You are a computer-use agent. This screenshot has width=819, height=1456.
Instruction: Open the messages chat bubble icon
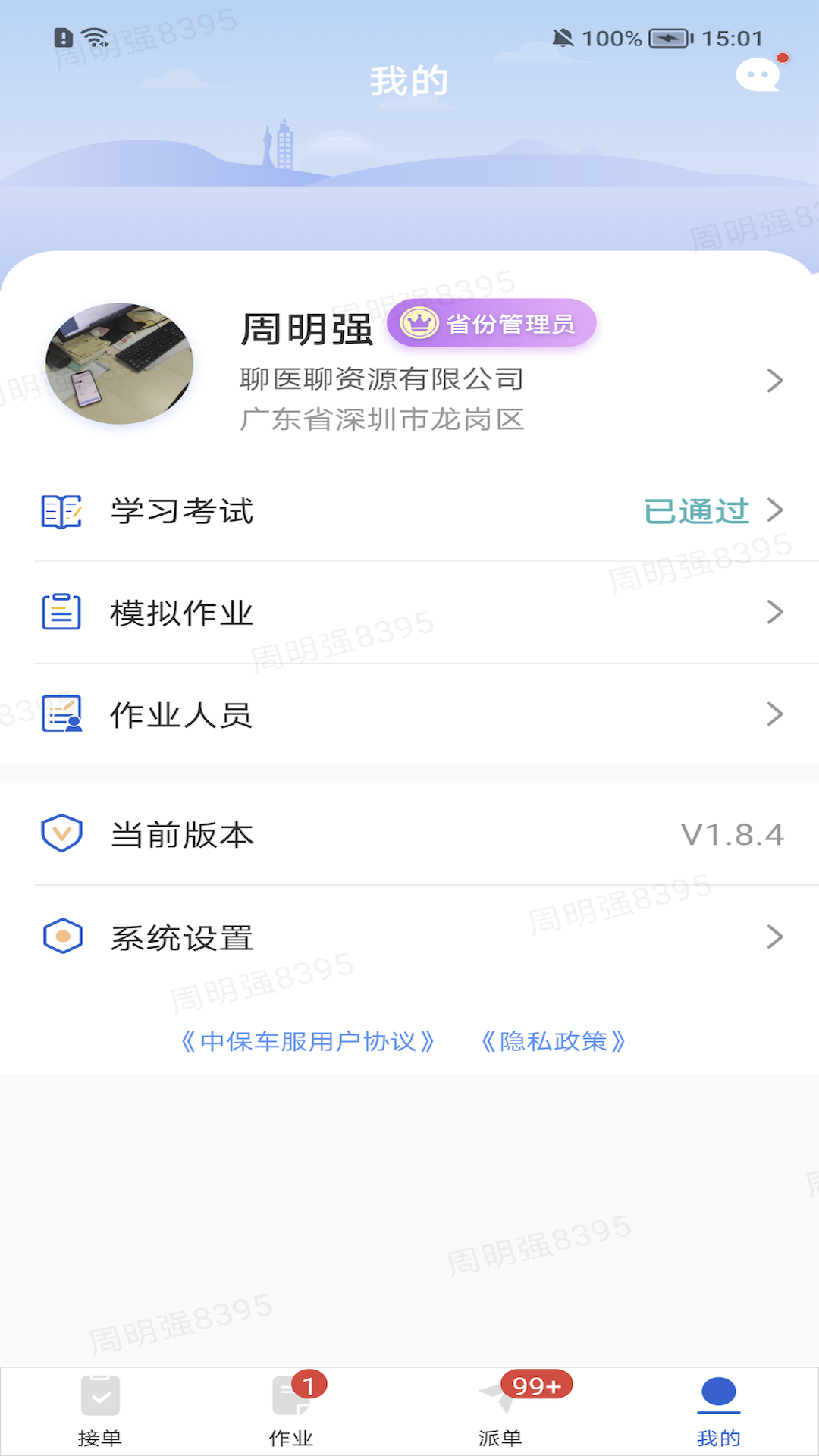point(758,75)
